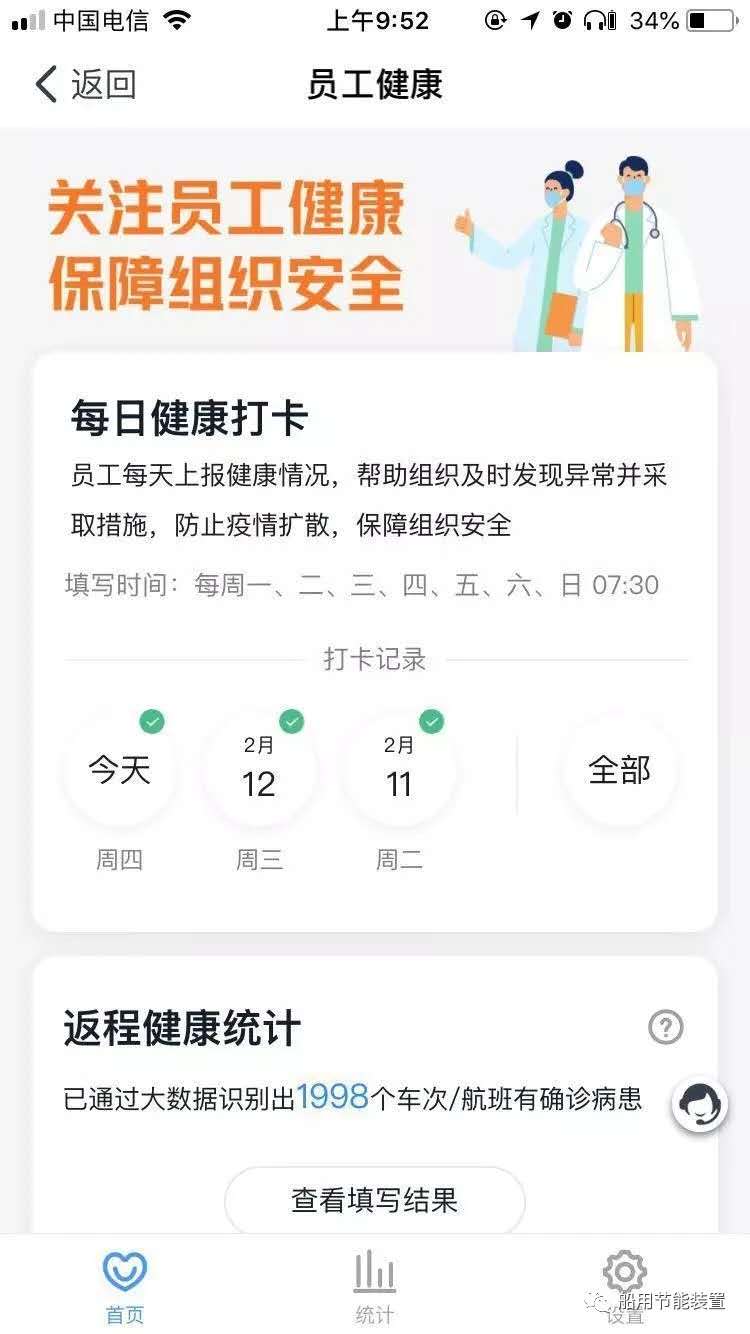
Task: Open the 2月12 check-in record
Action: click(x=259, y=772)
